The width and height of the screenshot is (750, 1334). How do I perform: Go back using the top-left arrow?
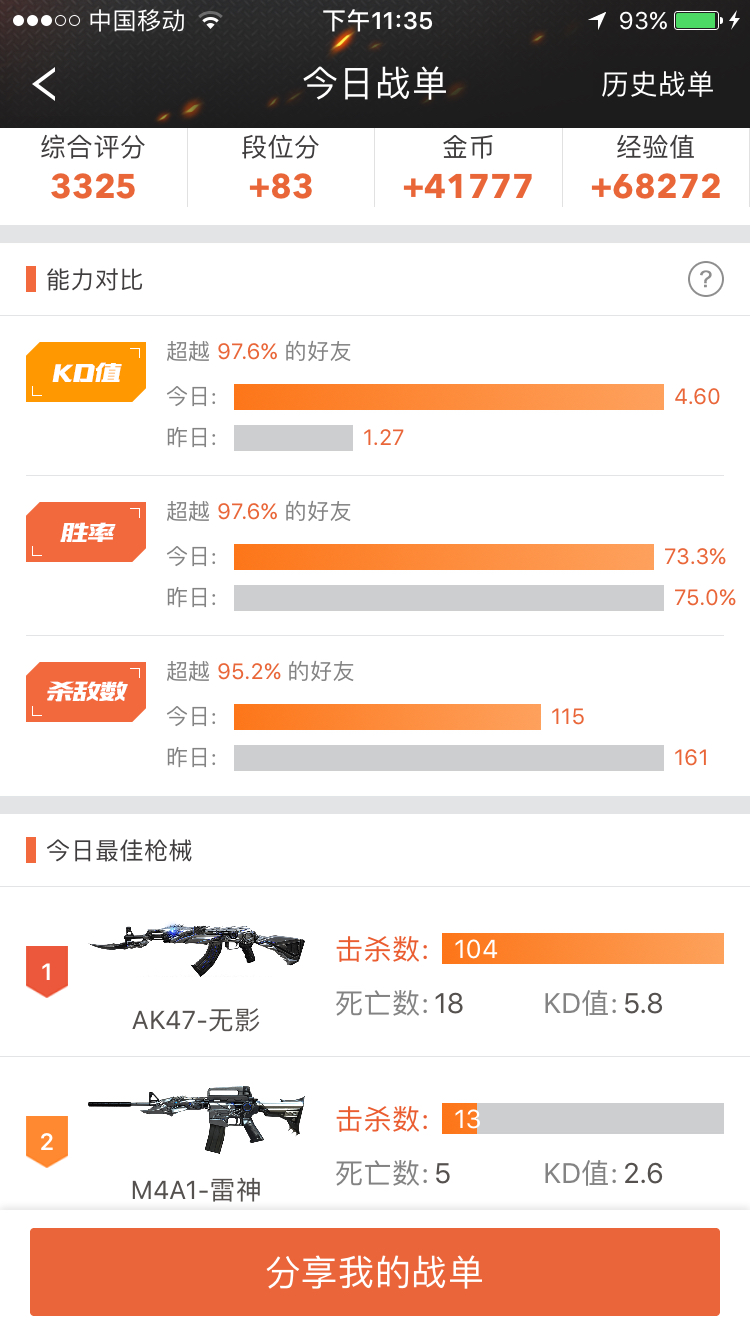(45, 84)
